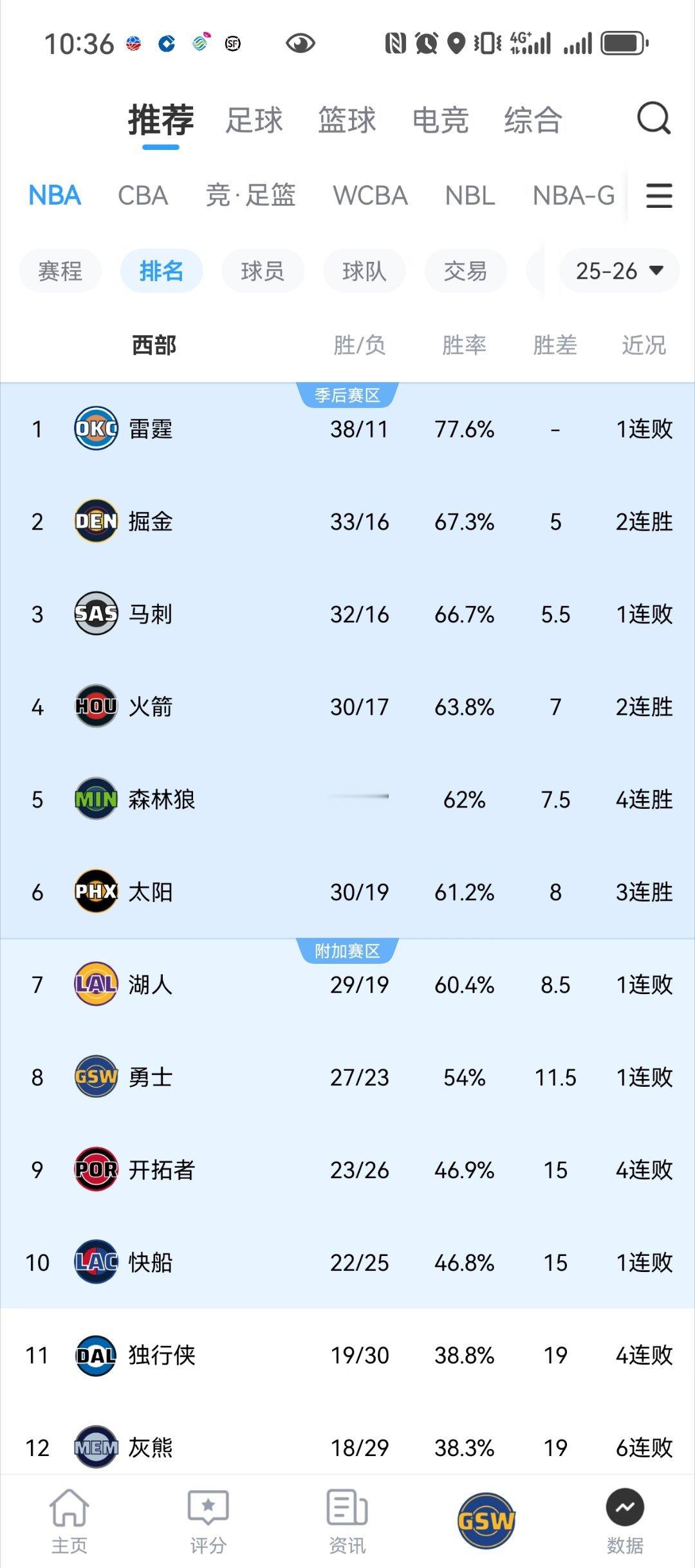Viewport: 695px width, 1568px height.
Task: Tap the GSW logo in bottom navigation
Action: pos(486,1512)
